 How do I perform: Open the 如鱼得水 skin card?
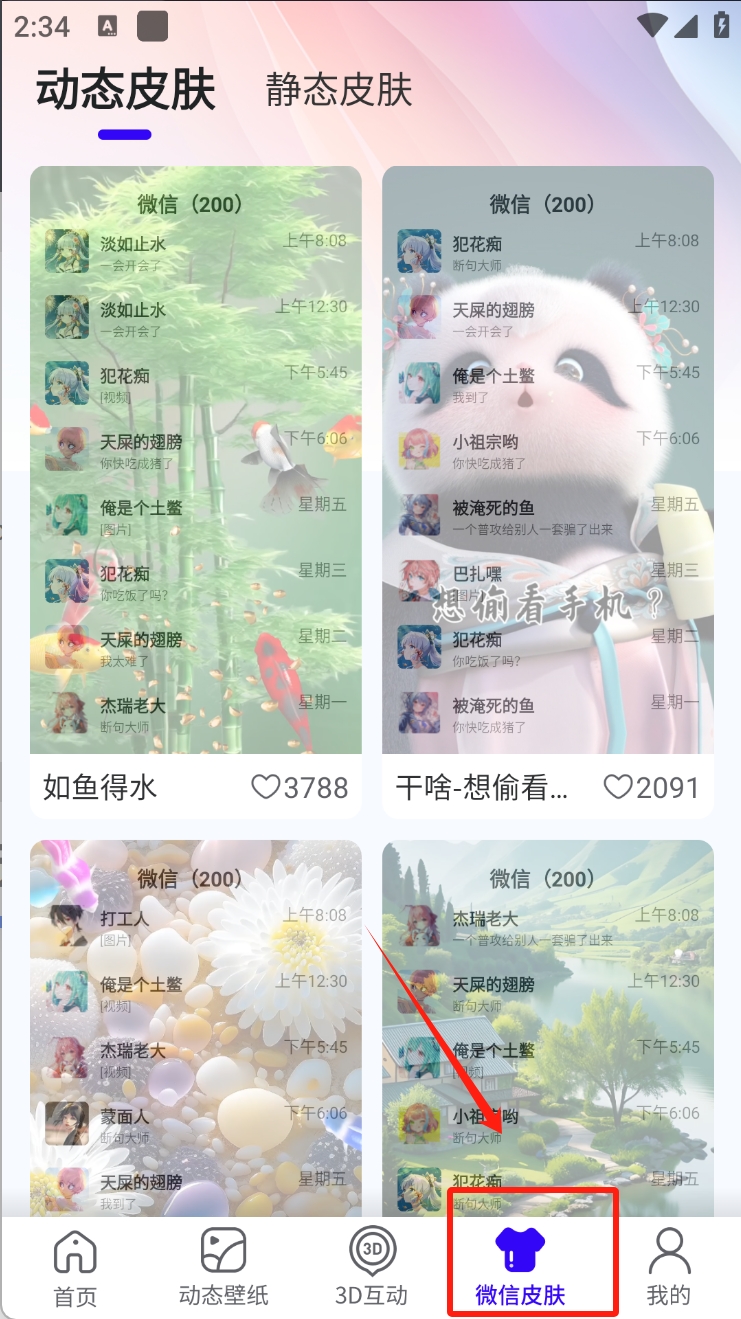coord(196,460)
